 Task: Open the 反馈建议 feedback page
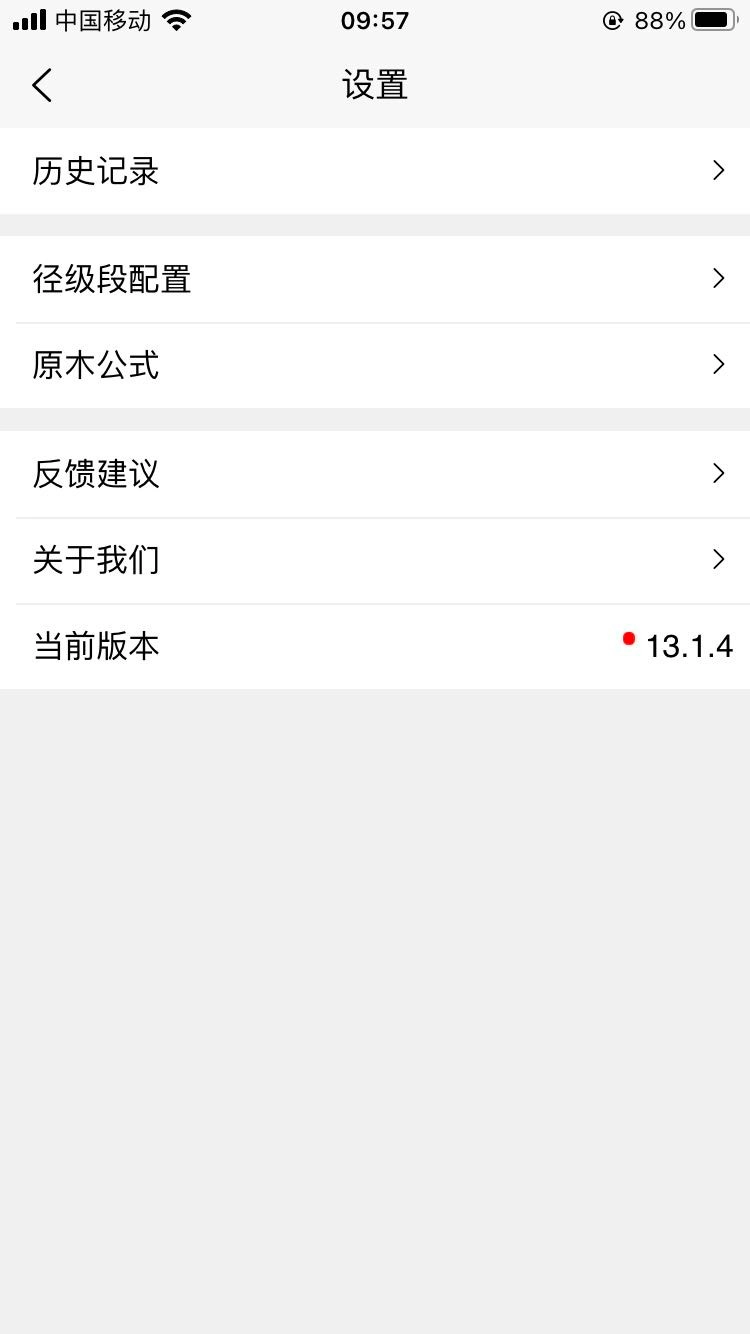375,473
